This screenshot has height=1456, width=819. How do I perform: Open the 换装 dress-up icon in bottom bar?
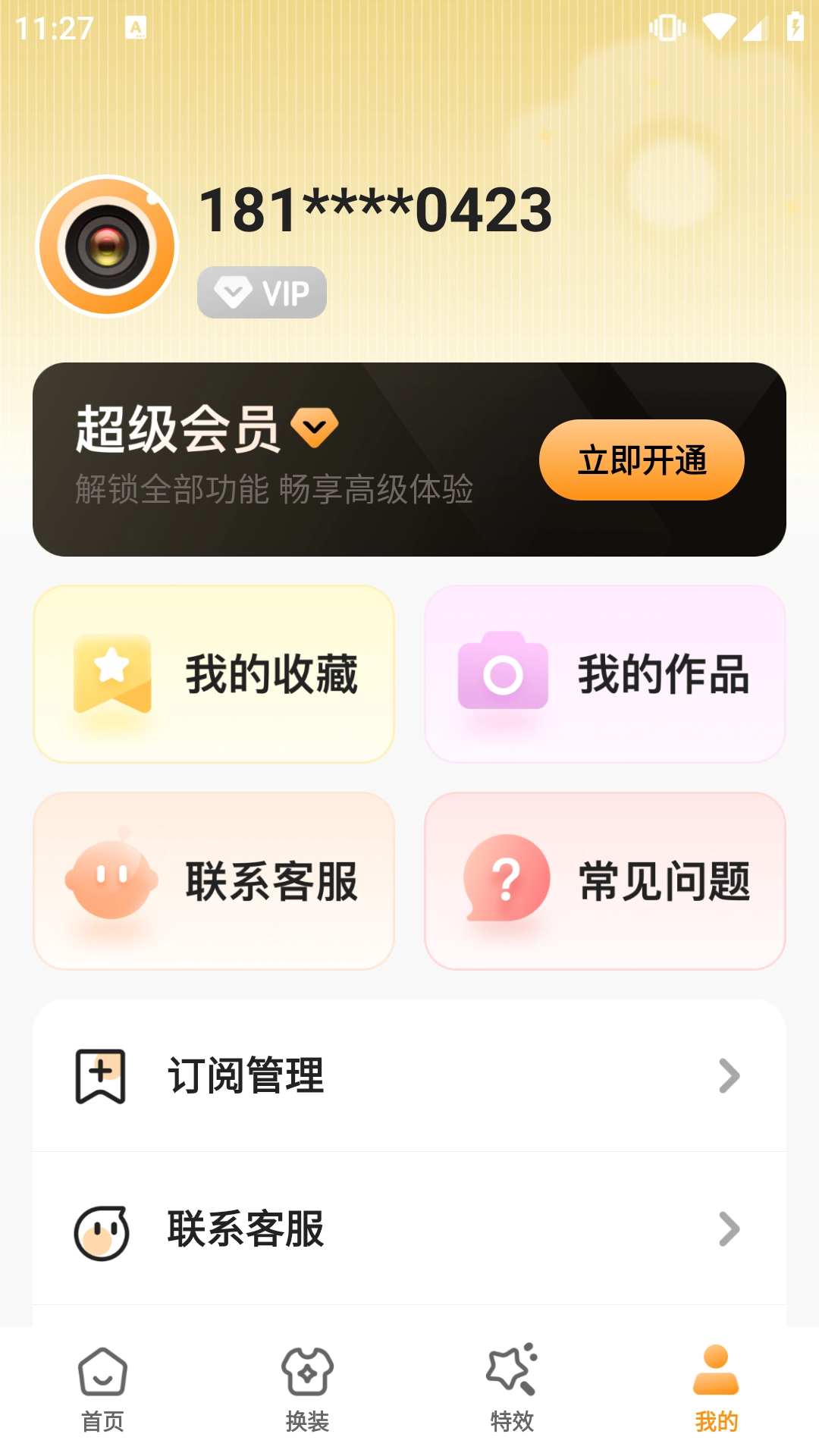pyautogui.click(x=308, y=1370)
